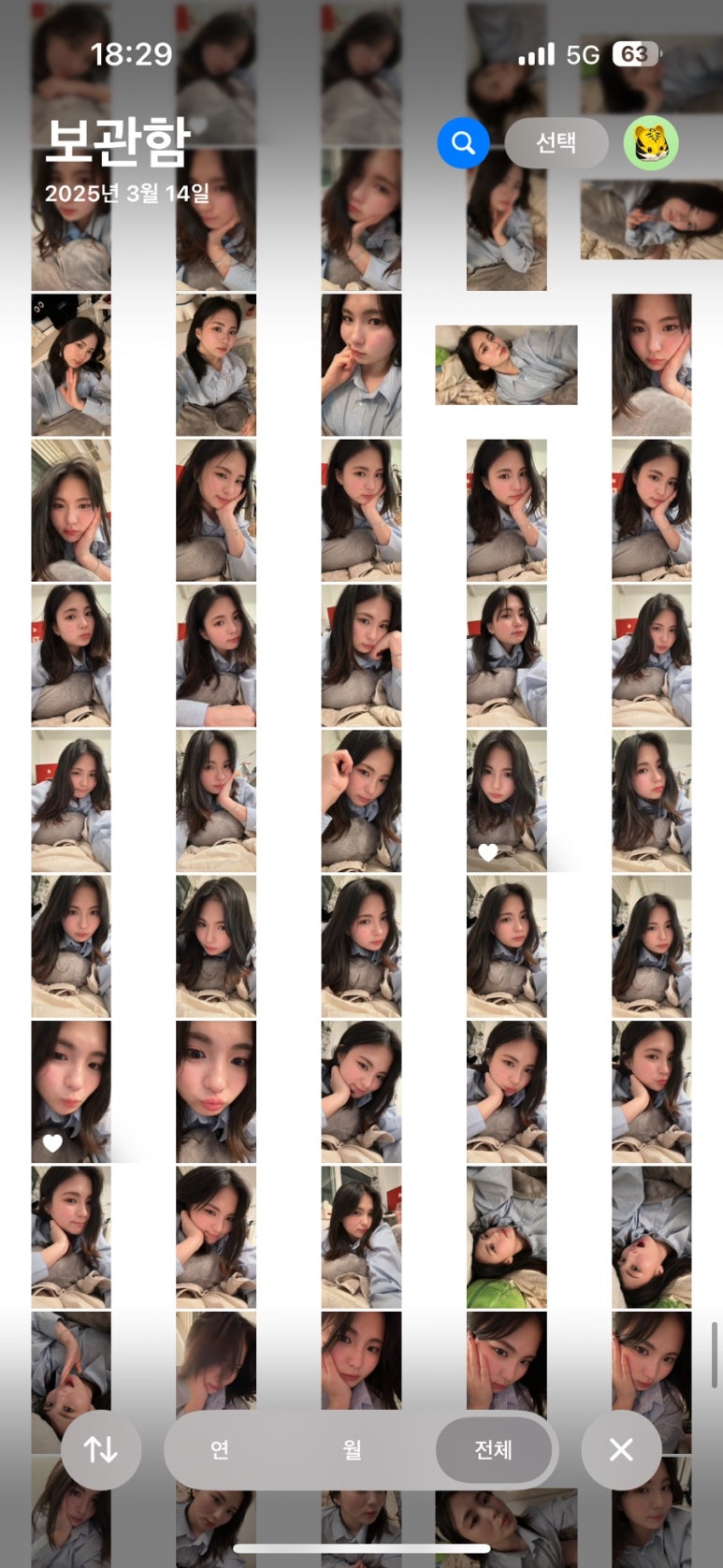The width and height of the screenshot is (723, 1568).
Task: Close the view bar with X
Action: 621,1449
